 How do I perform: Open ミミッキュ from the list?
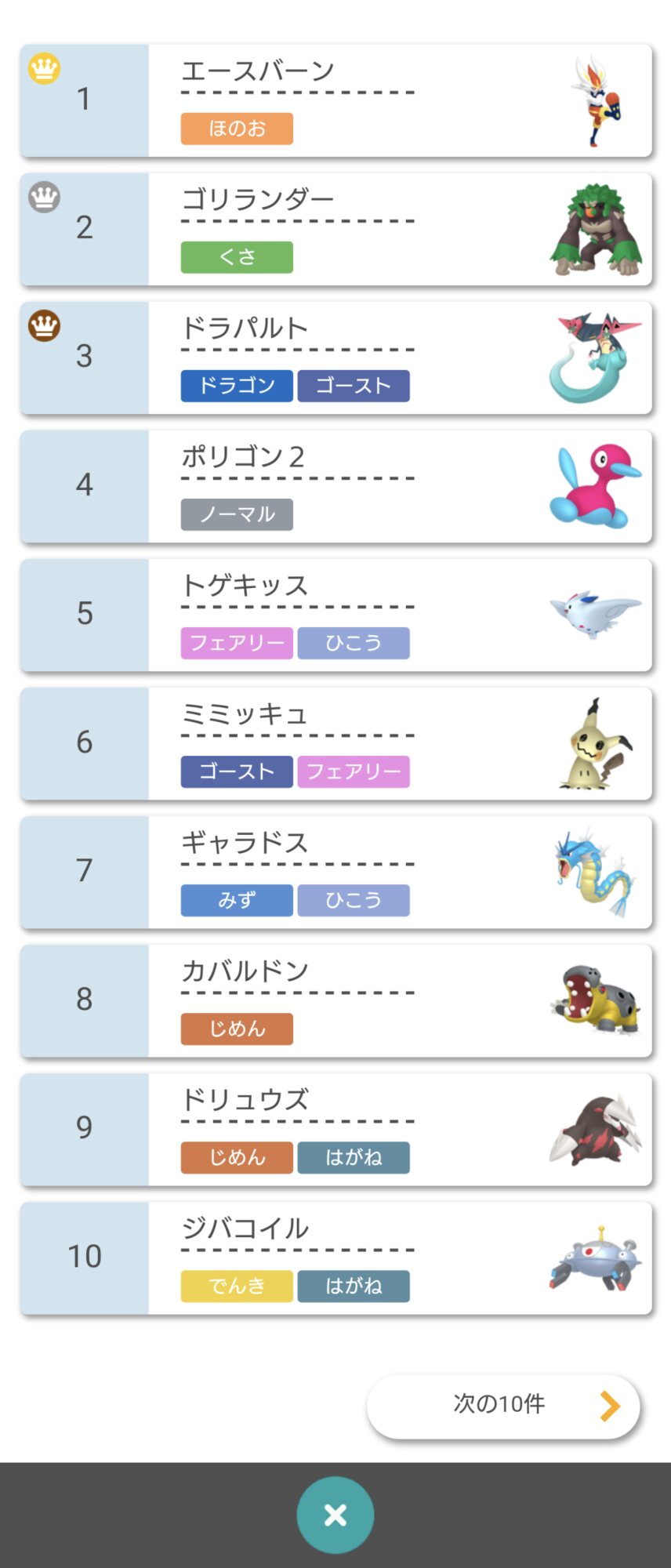pyautogui.click(x=335, y=743)
